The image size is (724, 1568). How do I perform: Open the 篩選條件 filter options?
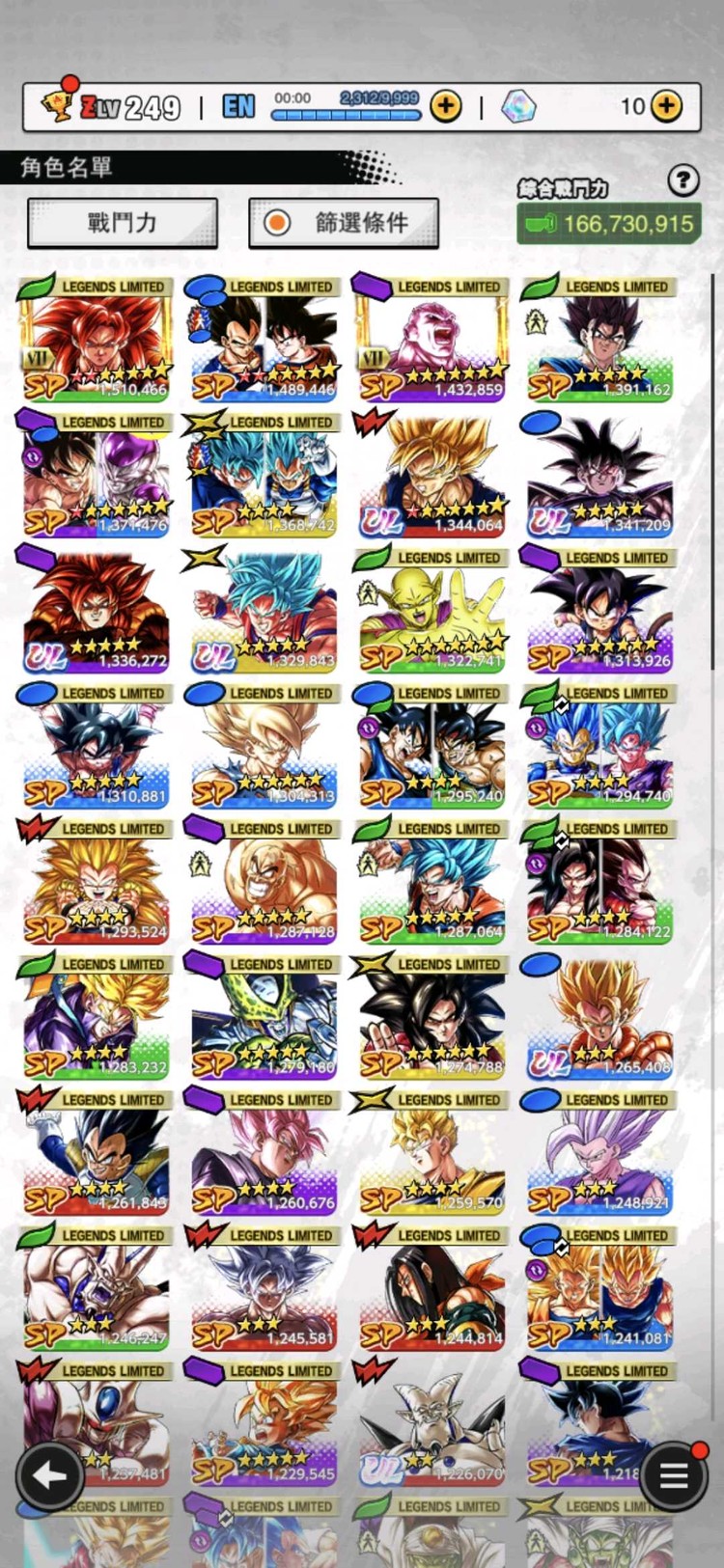click(x=344, y=223)
